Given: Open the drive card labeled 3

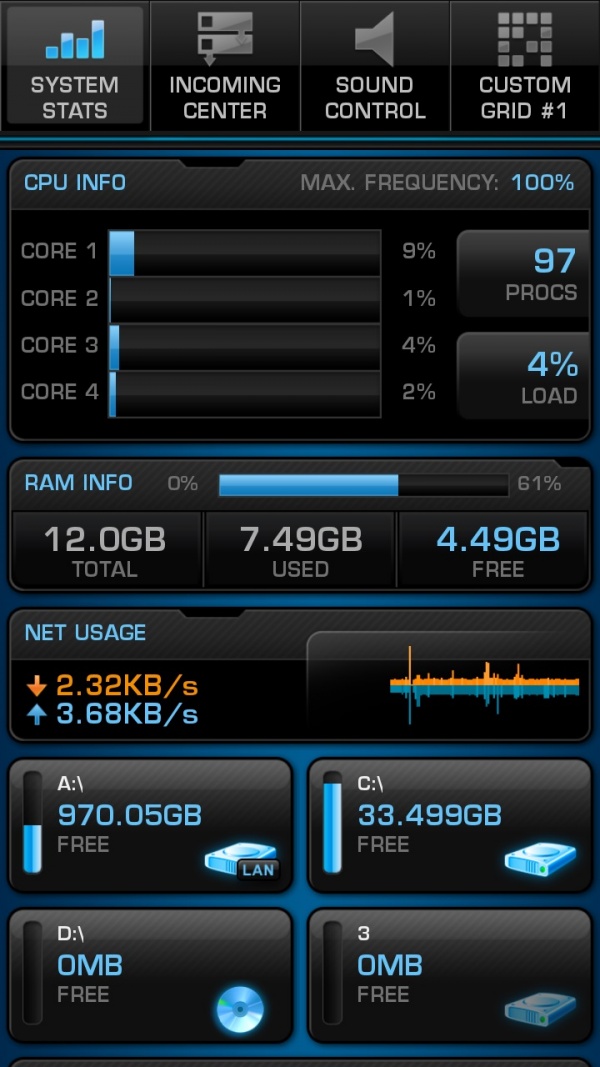Looking at the screenshot, I should click(450, 976).
